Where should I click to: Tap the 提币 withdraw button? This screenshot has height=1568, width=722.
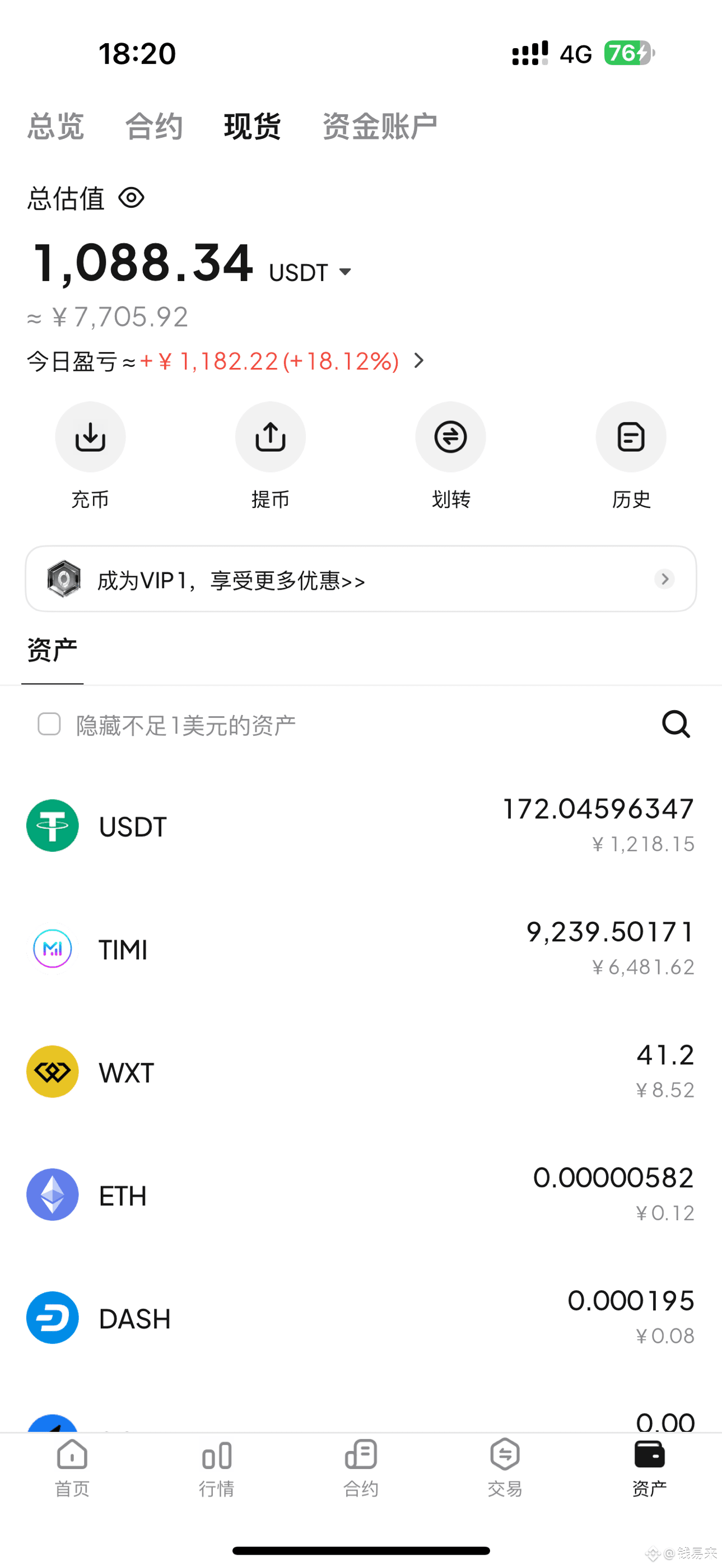pyautogui.click(x=271, y=437)
